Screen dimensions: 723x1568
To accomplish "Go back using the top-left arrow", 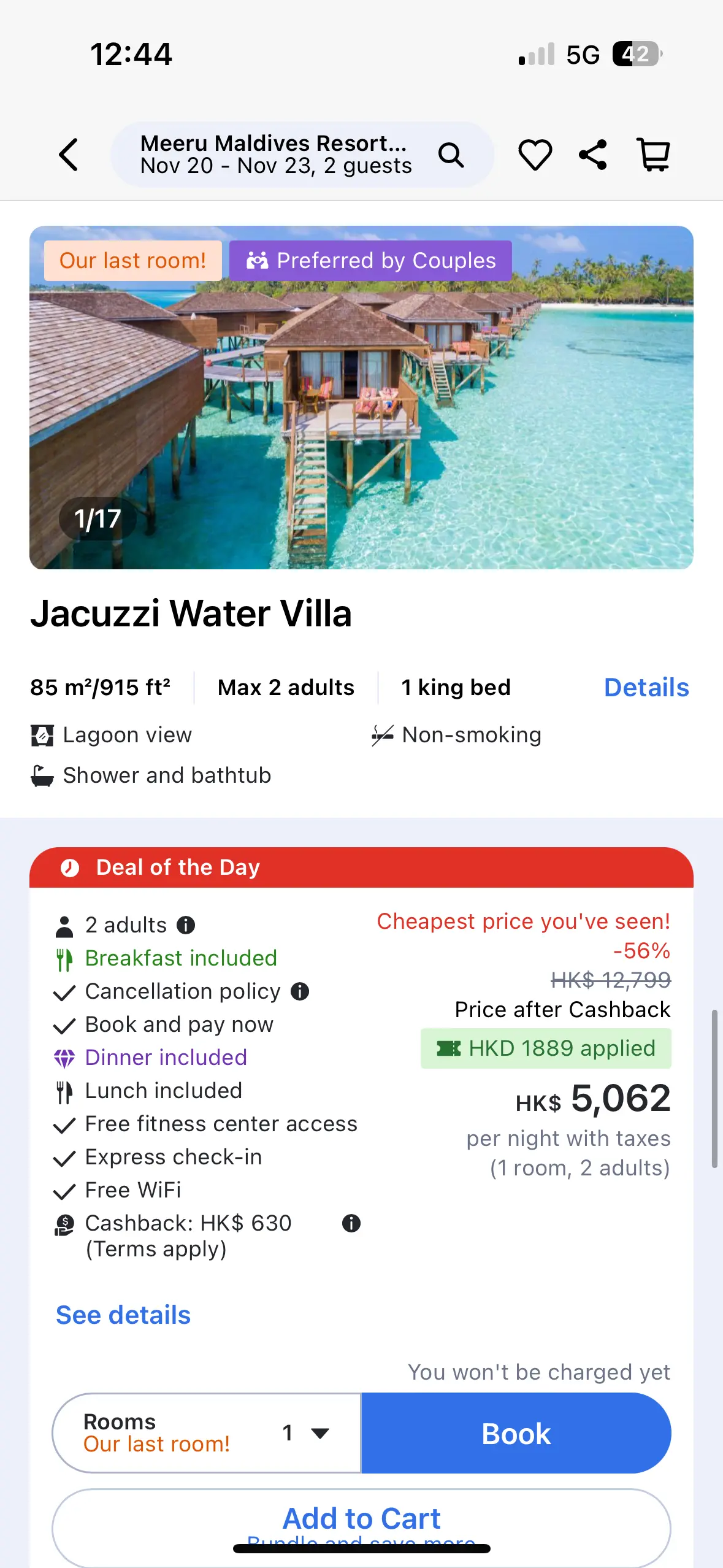I will (x=69, y=155).
